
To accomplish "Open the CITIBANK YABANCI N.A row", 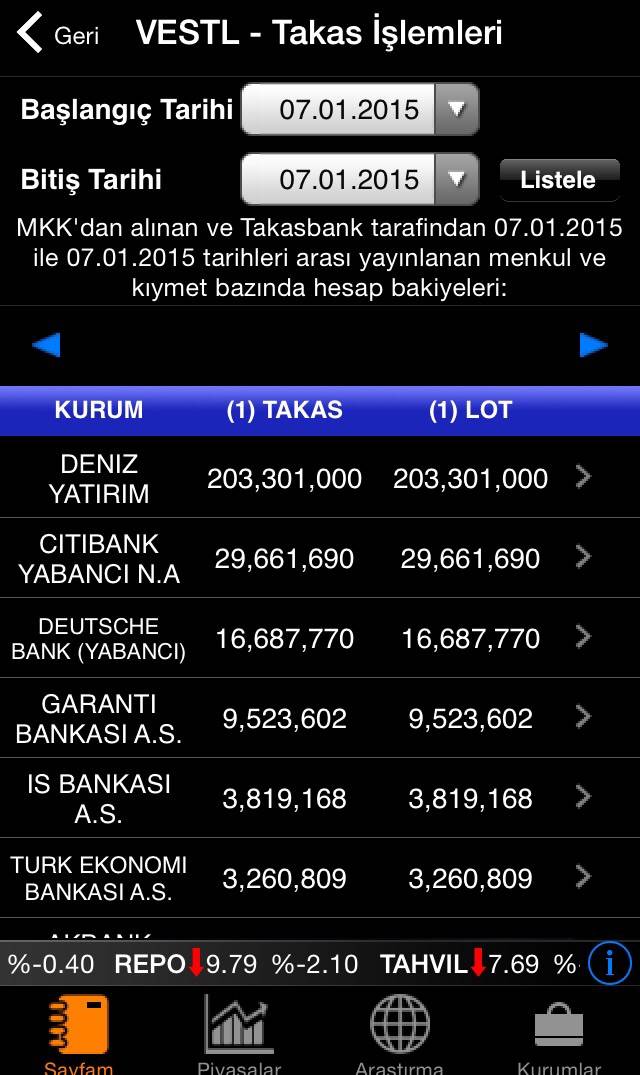I will pos(320,558).
